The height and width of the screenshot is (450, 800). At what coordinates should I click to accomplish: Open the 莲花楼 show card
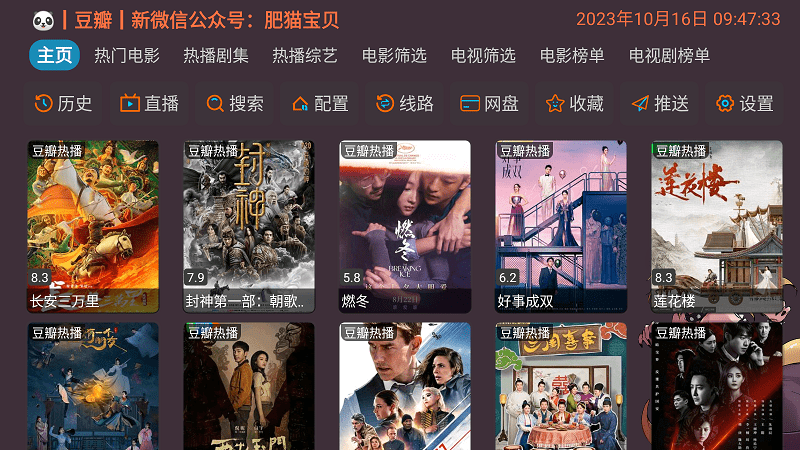pos(717,226)
